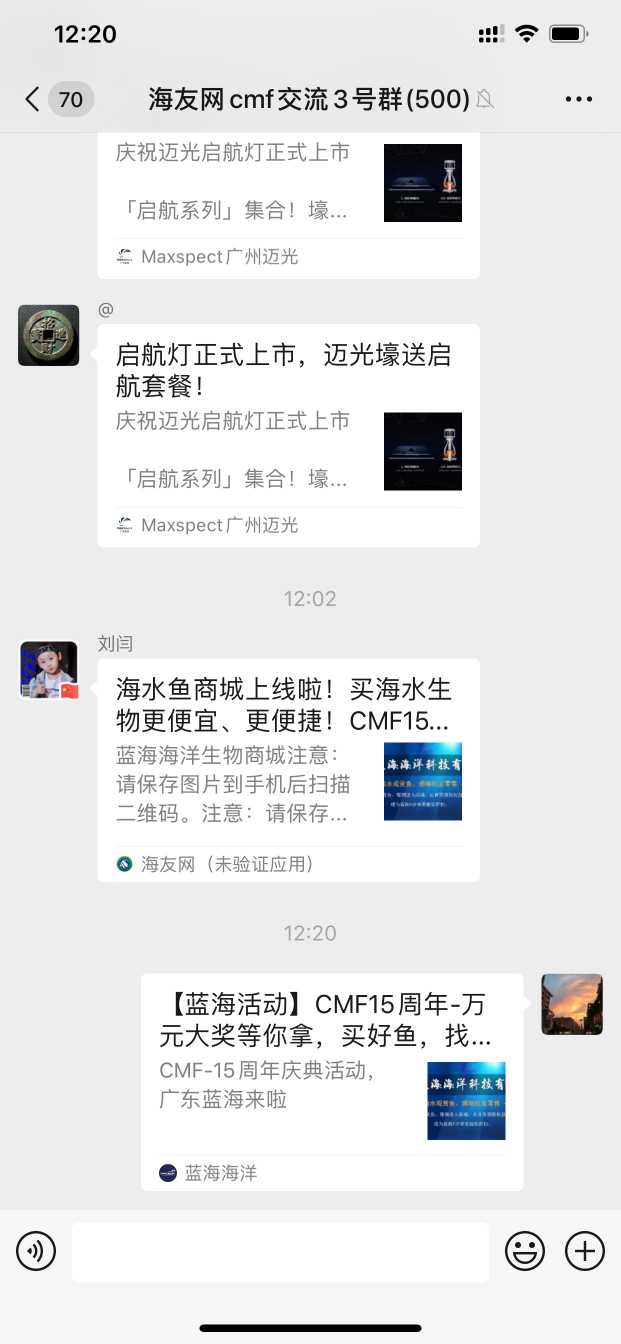The width and height of the screenshot is (621, 1344).
Task: Tap the message text field
Action: (x=280, y=1251)
